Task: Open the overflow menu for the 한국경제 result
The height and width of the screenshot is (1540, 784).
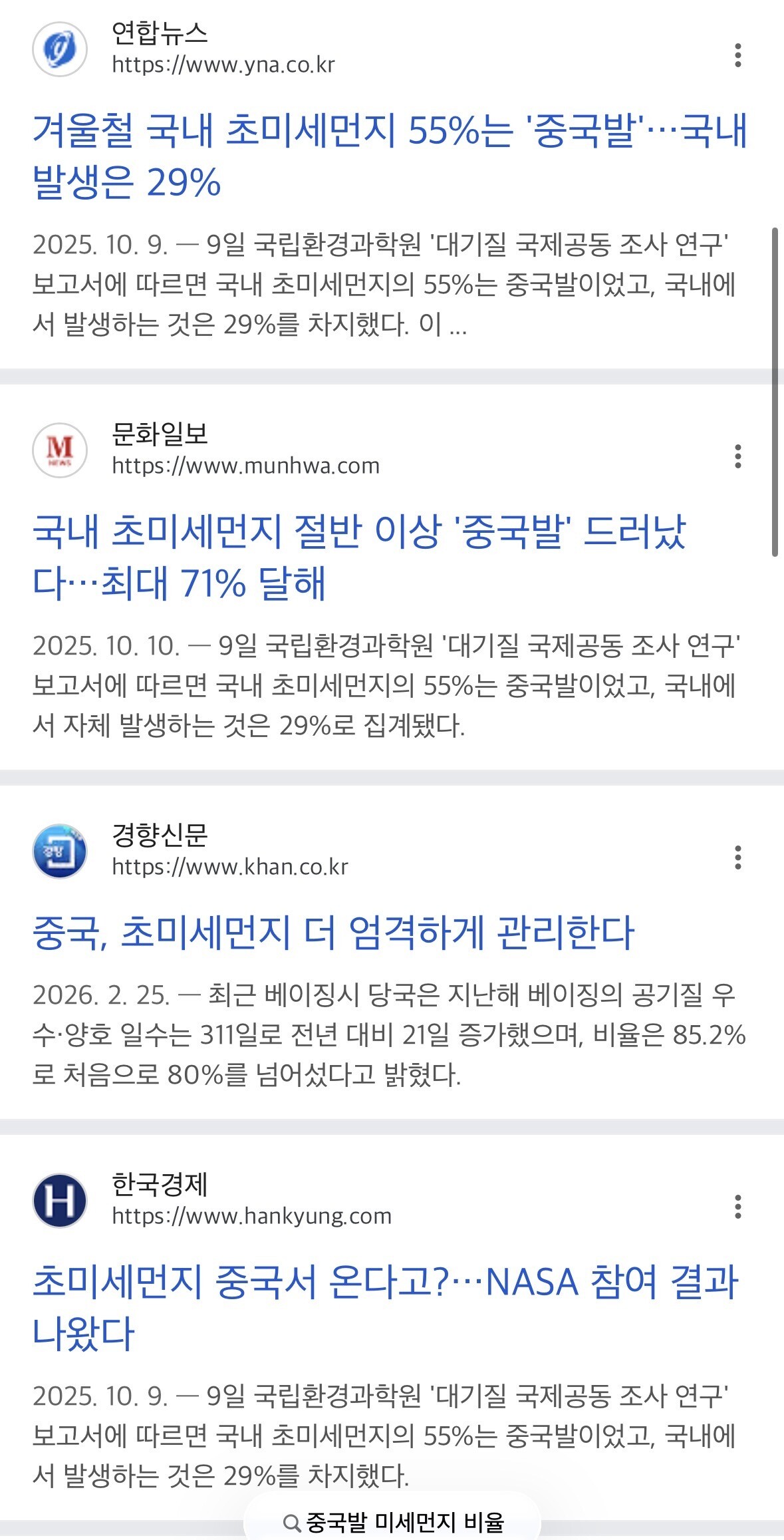Action: pos(737,1206)
